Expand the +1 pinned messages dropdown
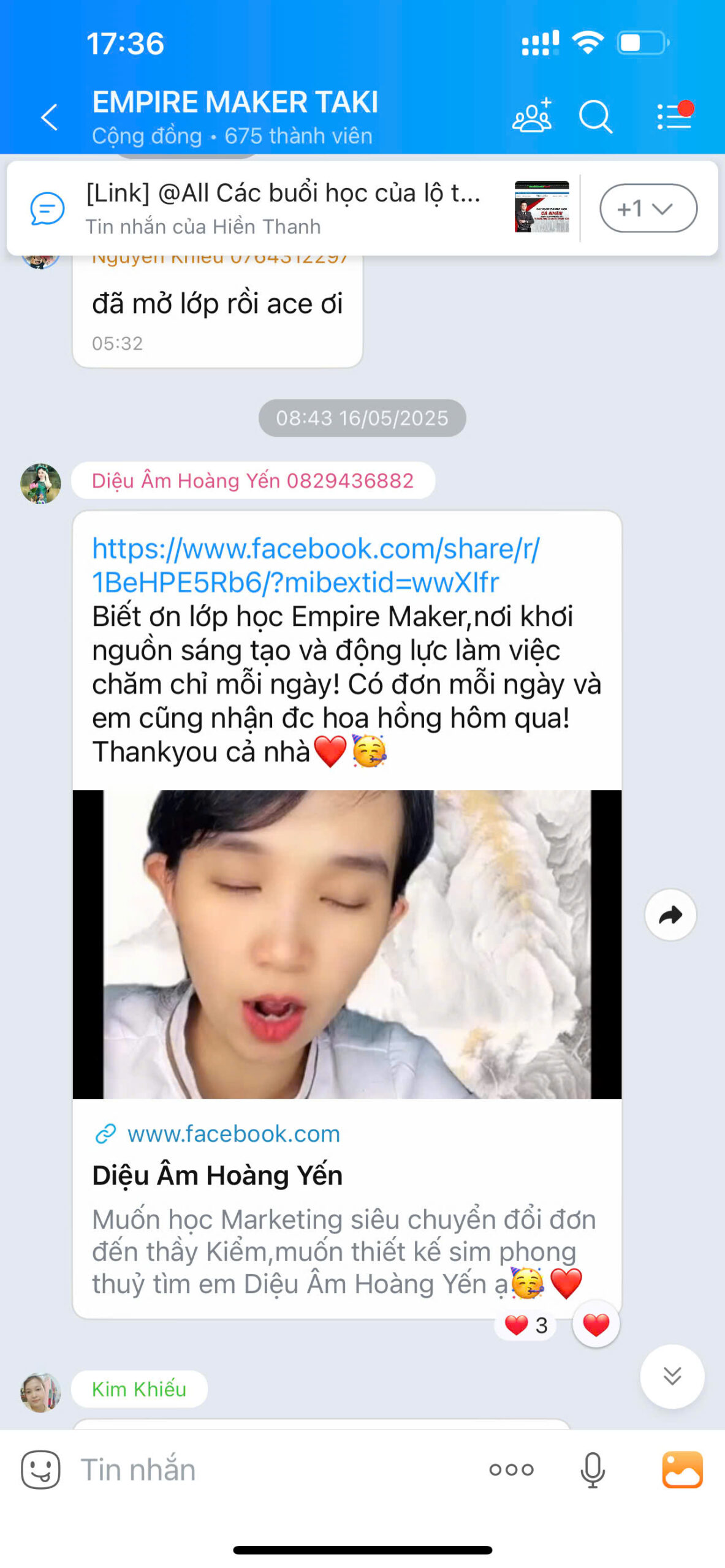 coord(648,208)
